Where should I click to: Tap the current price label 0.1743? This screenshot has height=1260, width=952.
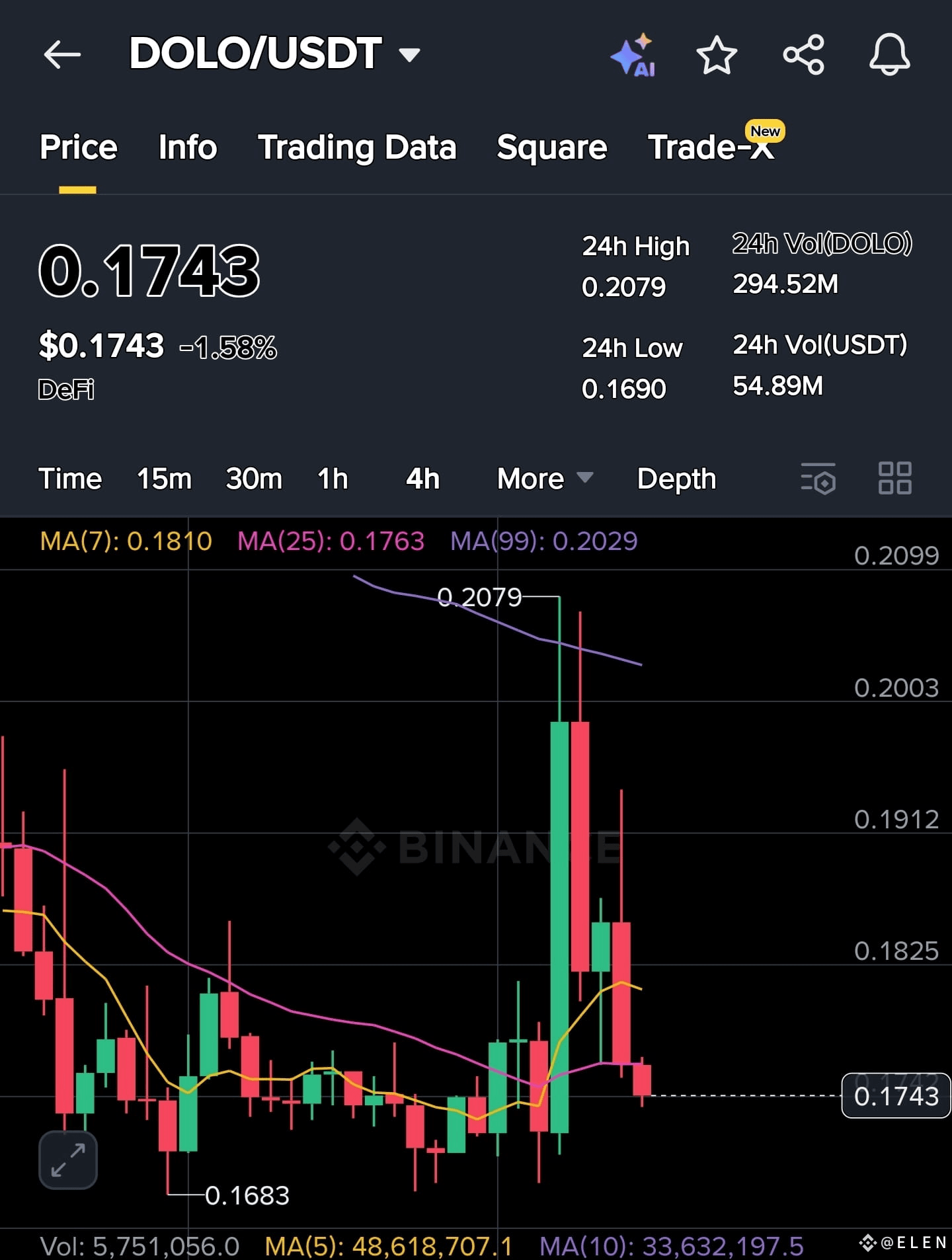tap(896, 1096)
